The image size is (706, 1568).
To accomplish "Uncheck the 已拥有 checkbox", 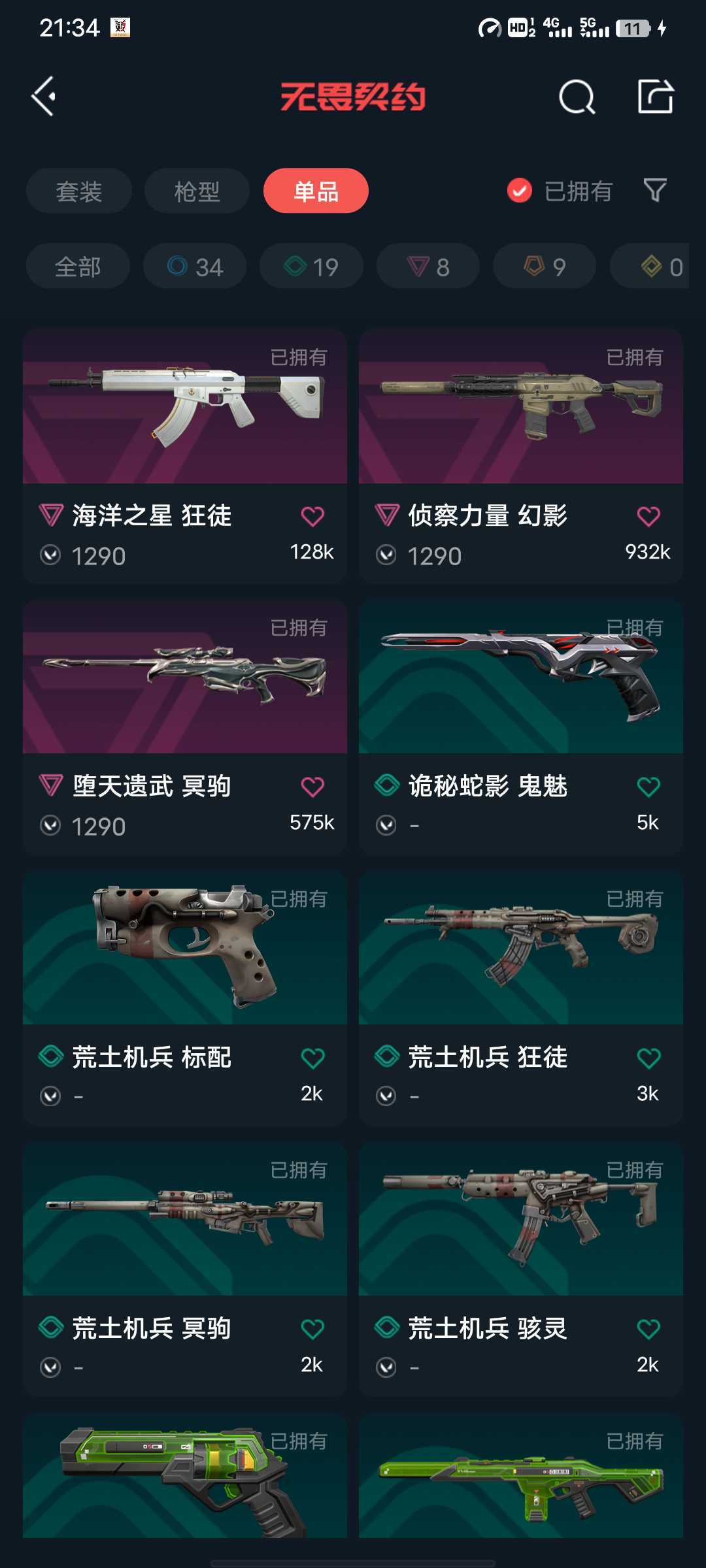I will point(520,191).
